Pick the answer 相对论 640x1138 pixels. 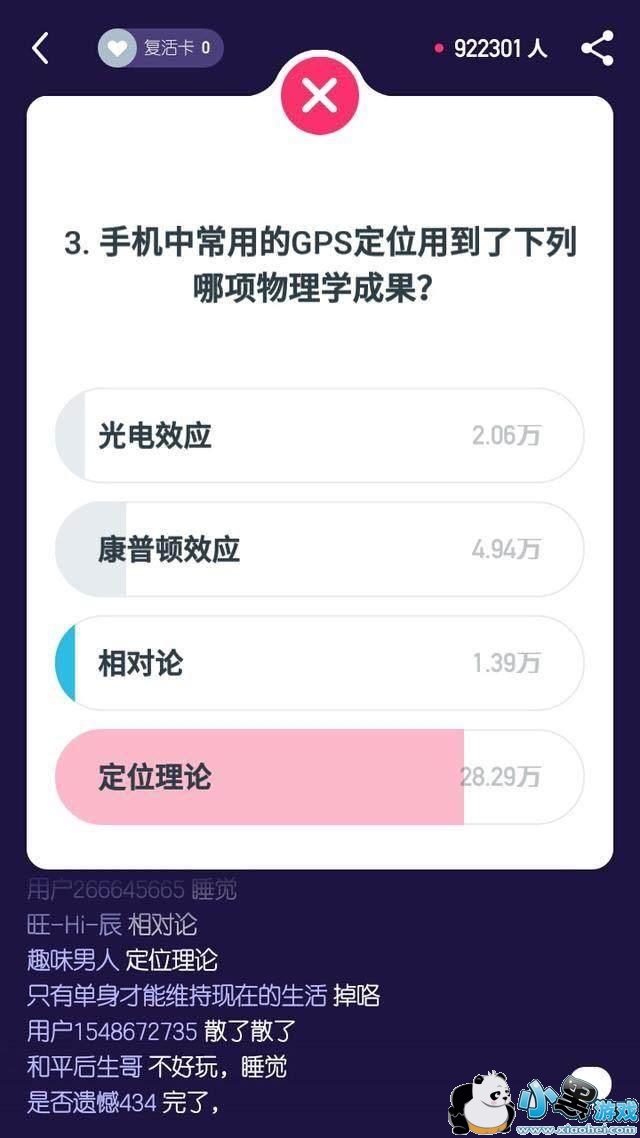click(319, 663)
